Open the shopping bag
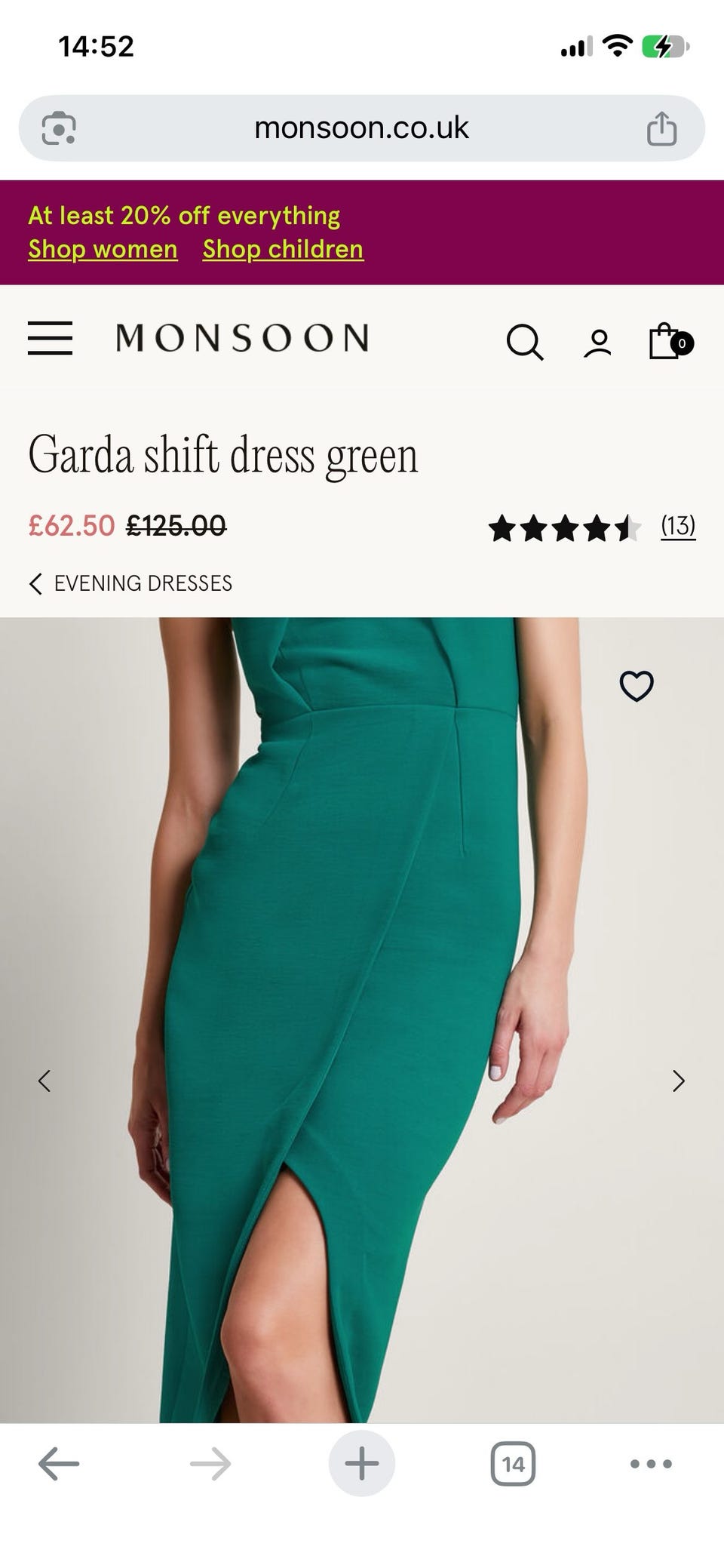The image size is (724, 1568). (670, 342)
